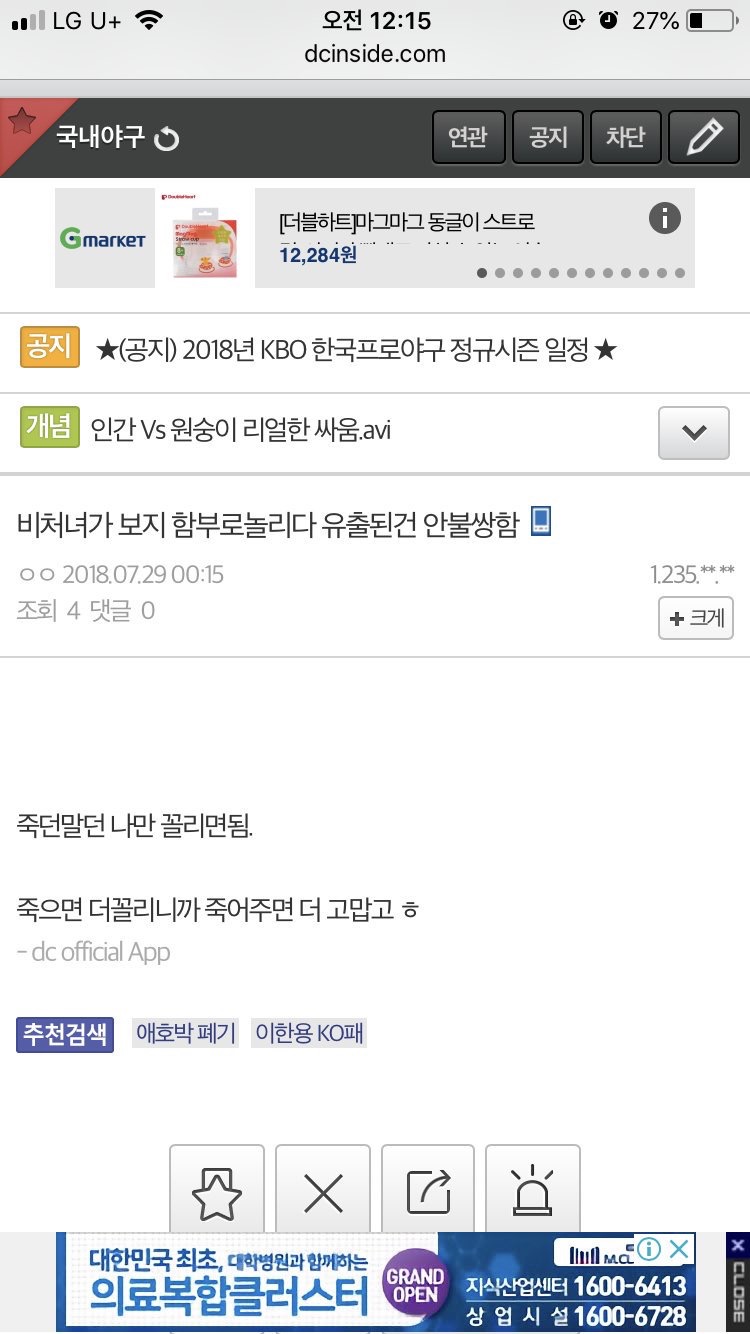This screenshot has height=1334, width=750.
Task: Close the bottom ad banner
Action: click(x=738, y=1281)
